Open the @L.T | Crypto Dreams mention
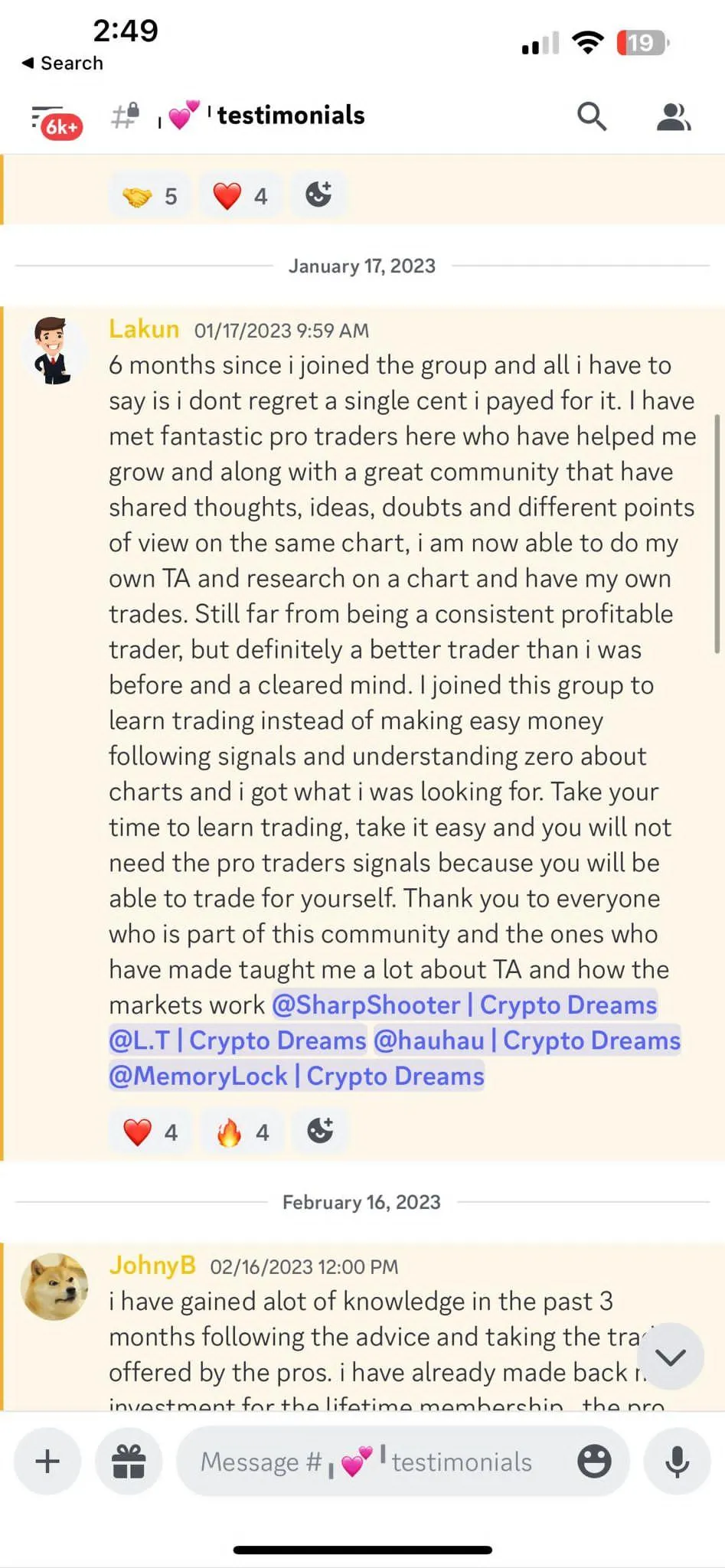Viewport: 725px width, 1568px height. (x=237, y=1040)
